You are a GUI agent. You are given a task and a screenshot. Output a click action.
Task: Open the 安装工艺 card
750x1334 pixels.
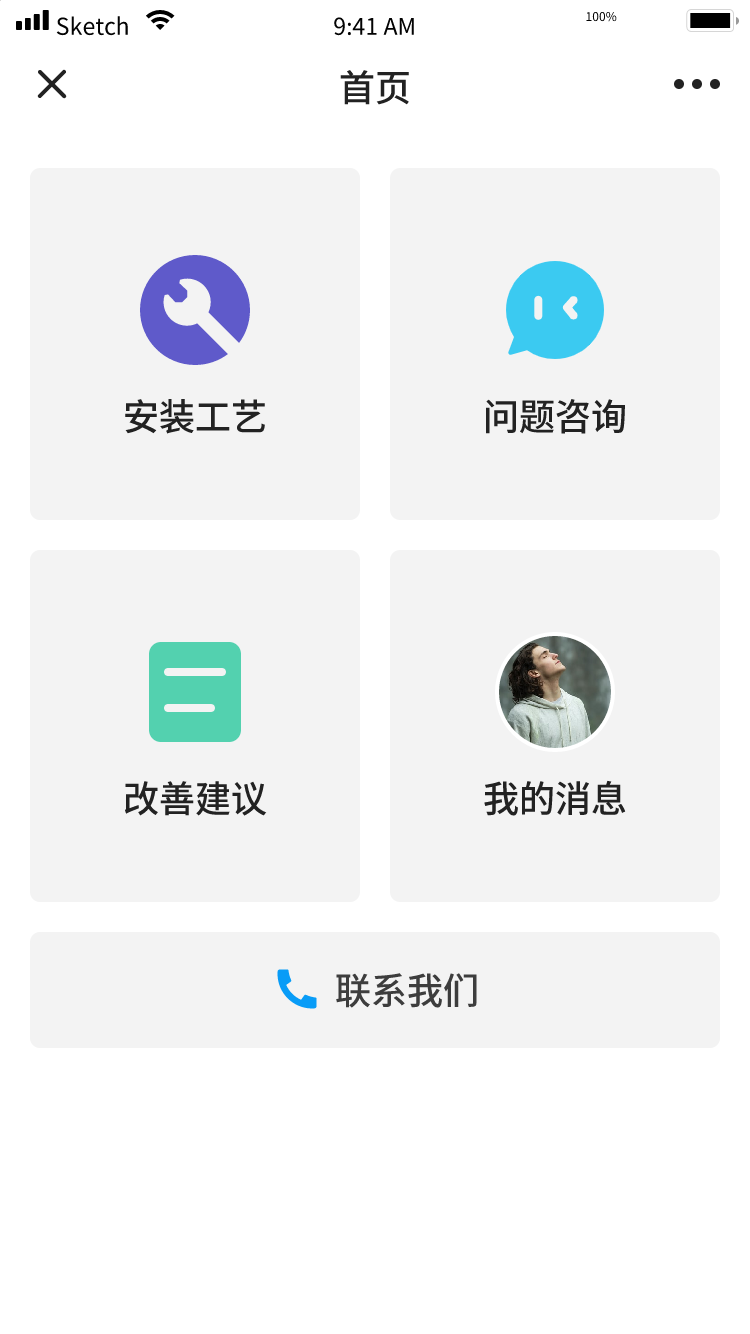point(195,344)
